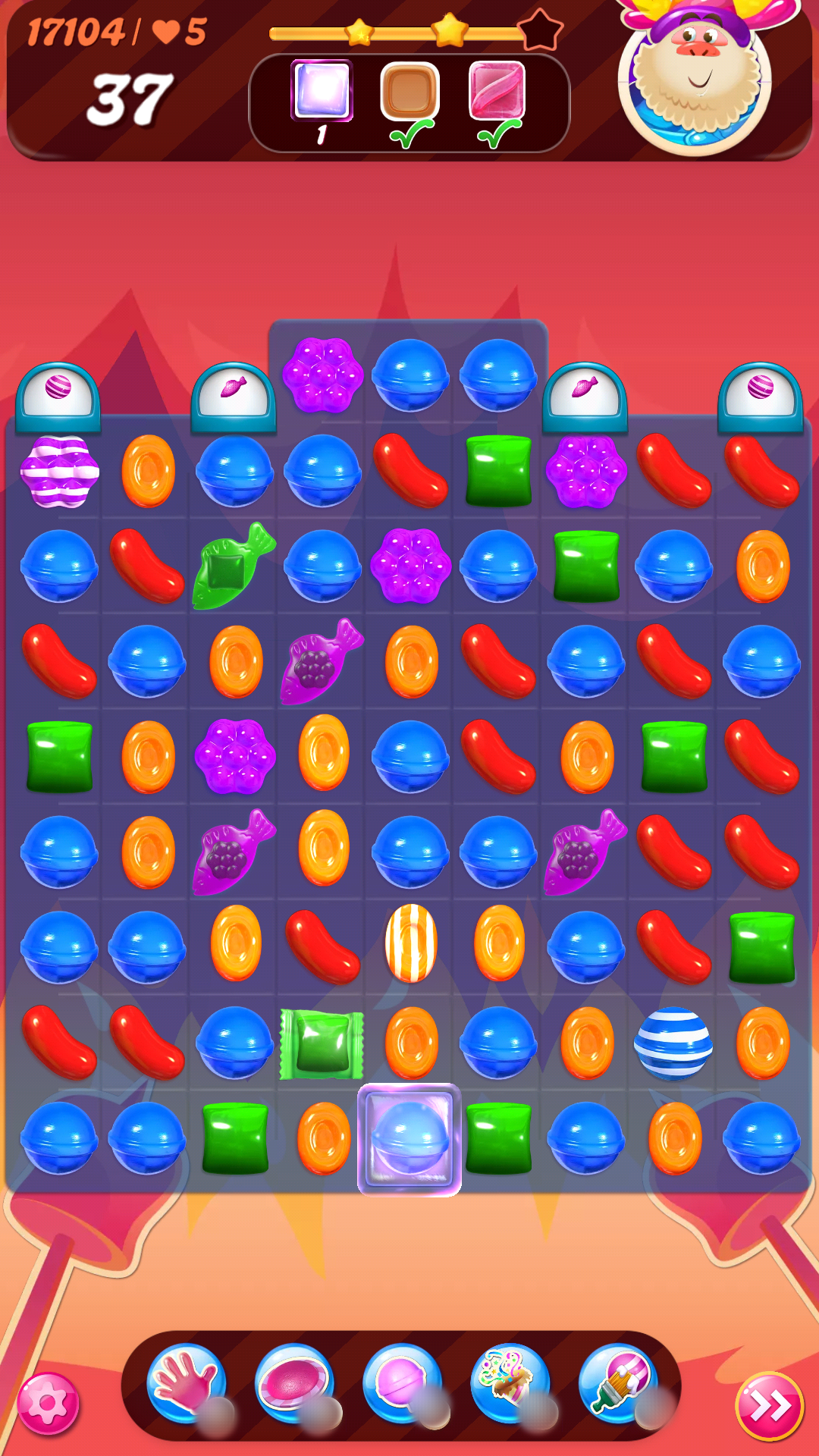819x1456 pixels.
Task: Select the free switch hand booster
Action: point(185,1383)
